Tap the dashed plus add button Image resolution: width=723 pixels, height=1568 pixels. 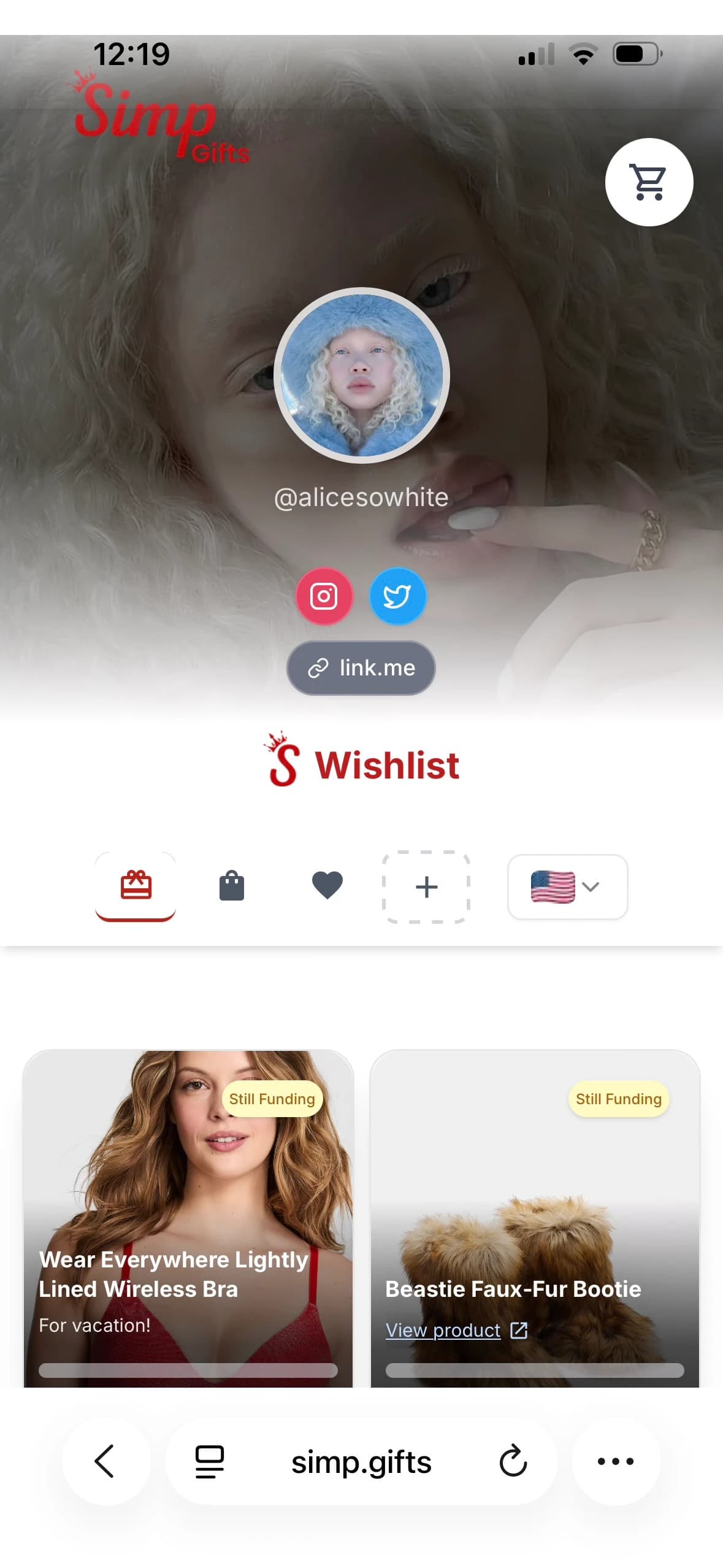[426, 886]
